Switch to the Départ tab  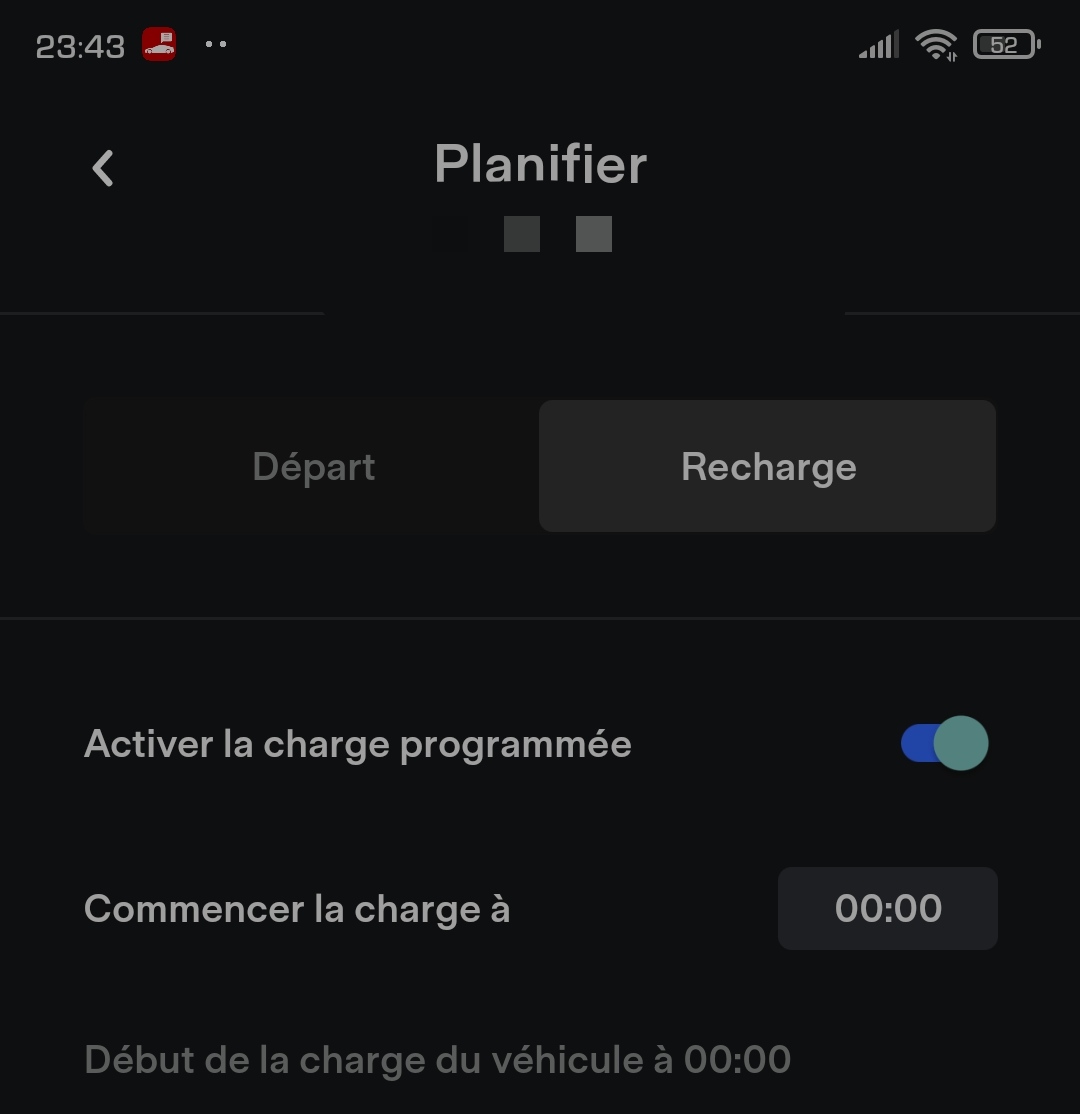[x=313, y=467]
